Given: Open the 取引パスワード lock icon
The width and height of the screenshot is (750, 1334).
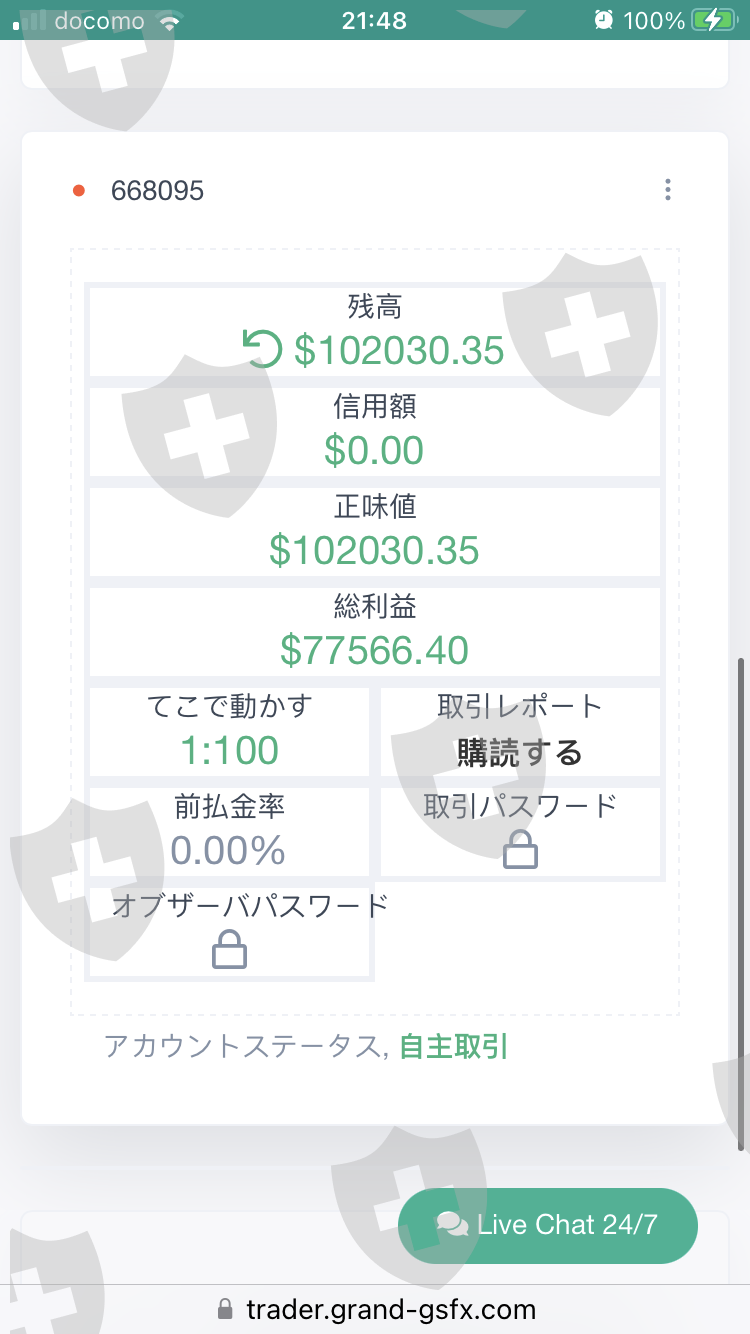Looking at the screenshot, I should (x=520, y=851).
